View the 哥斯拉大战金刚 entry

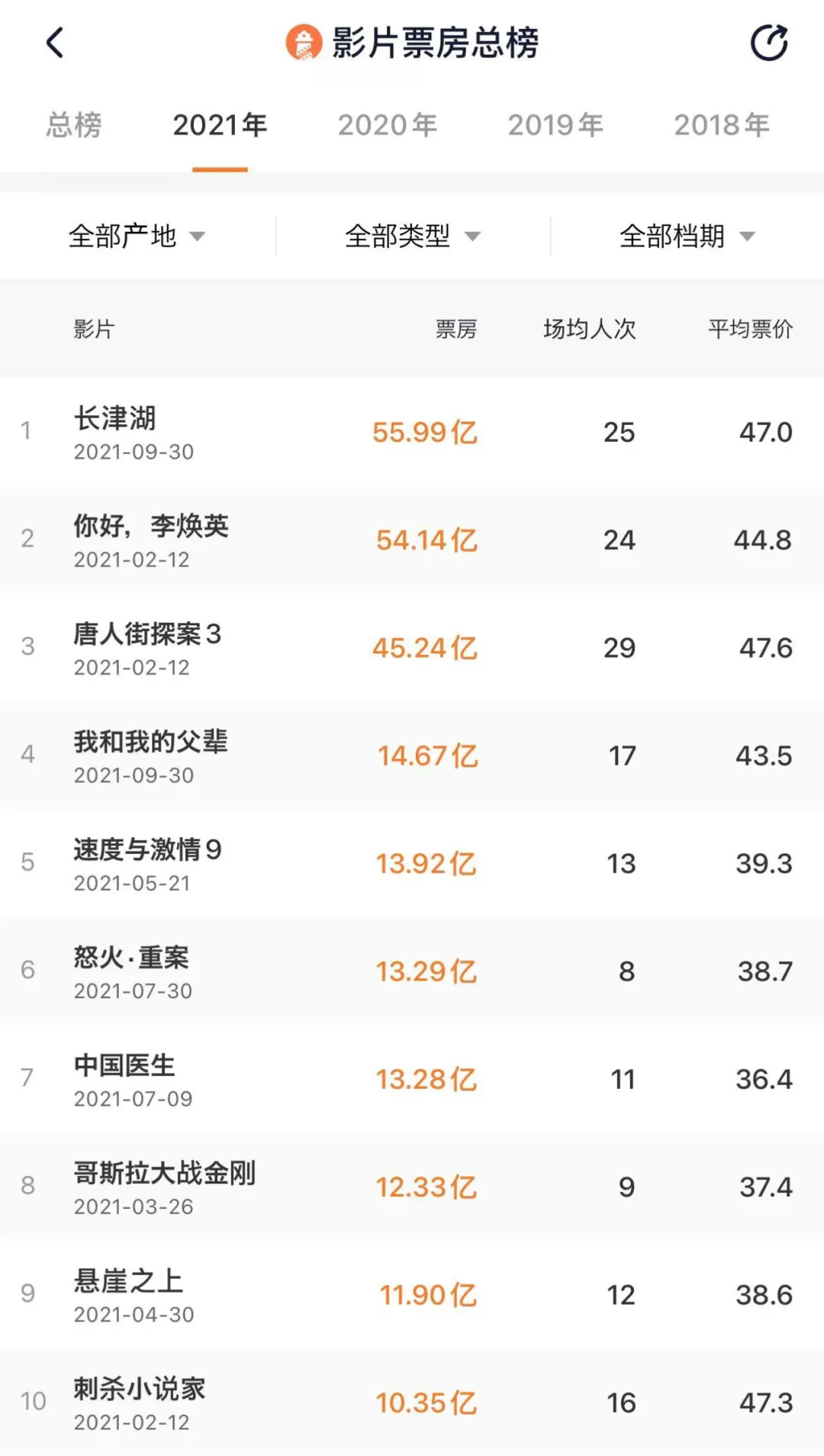click(164, 1173)
